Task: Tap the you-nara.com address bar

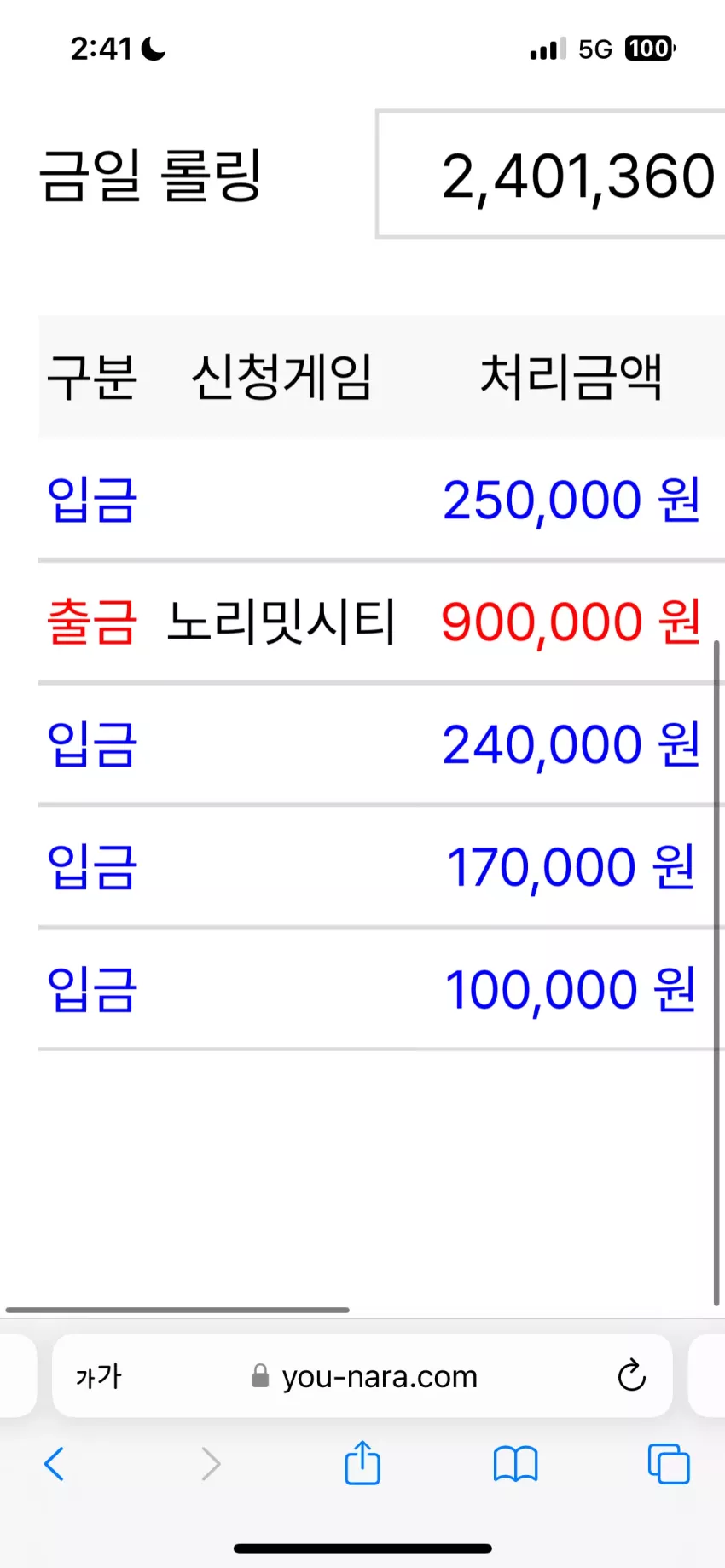Action: pos(362,1375)
